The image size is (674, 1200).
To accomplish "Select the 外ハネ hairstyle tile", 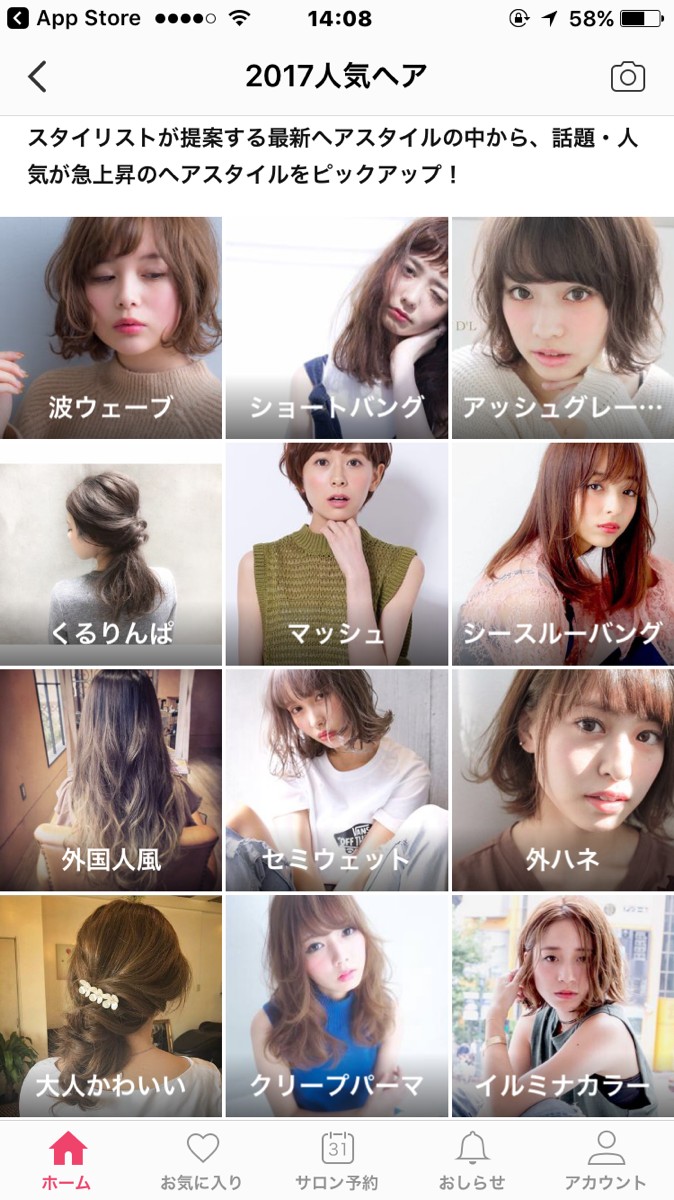I will pos(562,780).
